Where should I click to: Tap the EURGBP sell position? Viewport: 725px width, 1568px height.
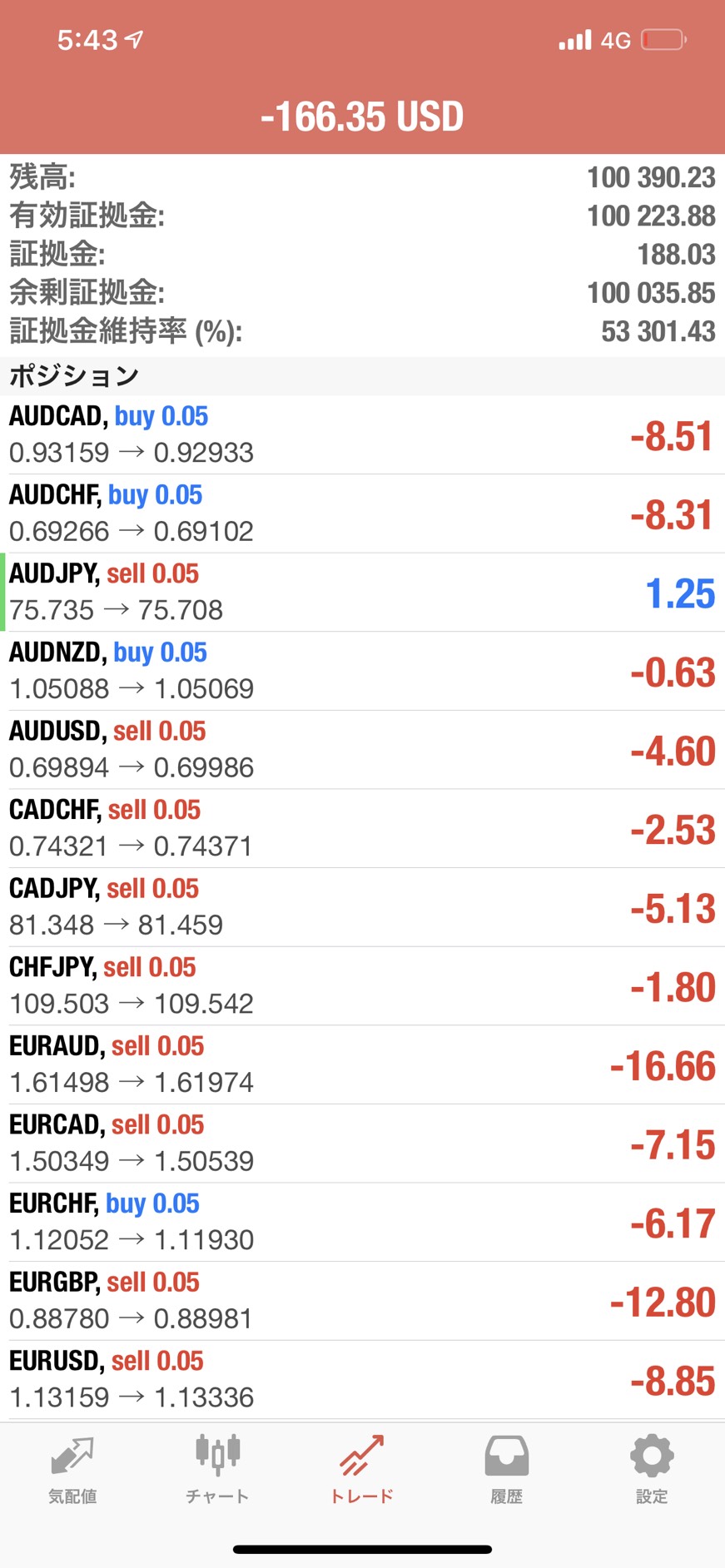pos(362,1301)
